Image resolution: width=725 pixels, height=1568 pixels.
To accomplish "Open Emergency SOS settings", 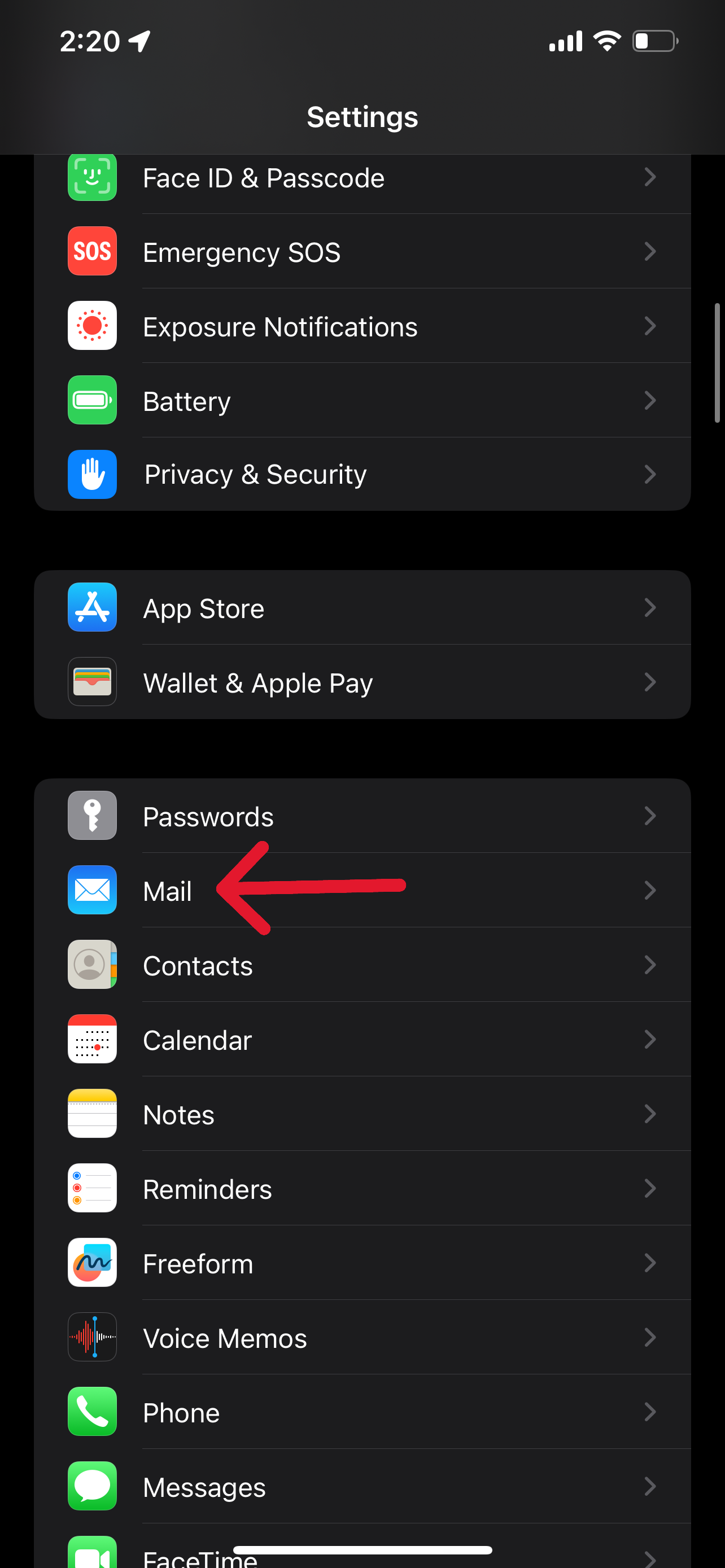I will (361, 252).
